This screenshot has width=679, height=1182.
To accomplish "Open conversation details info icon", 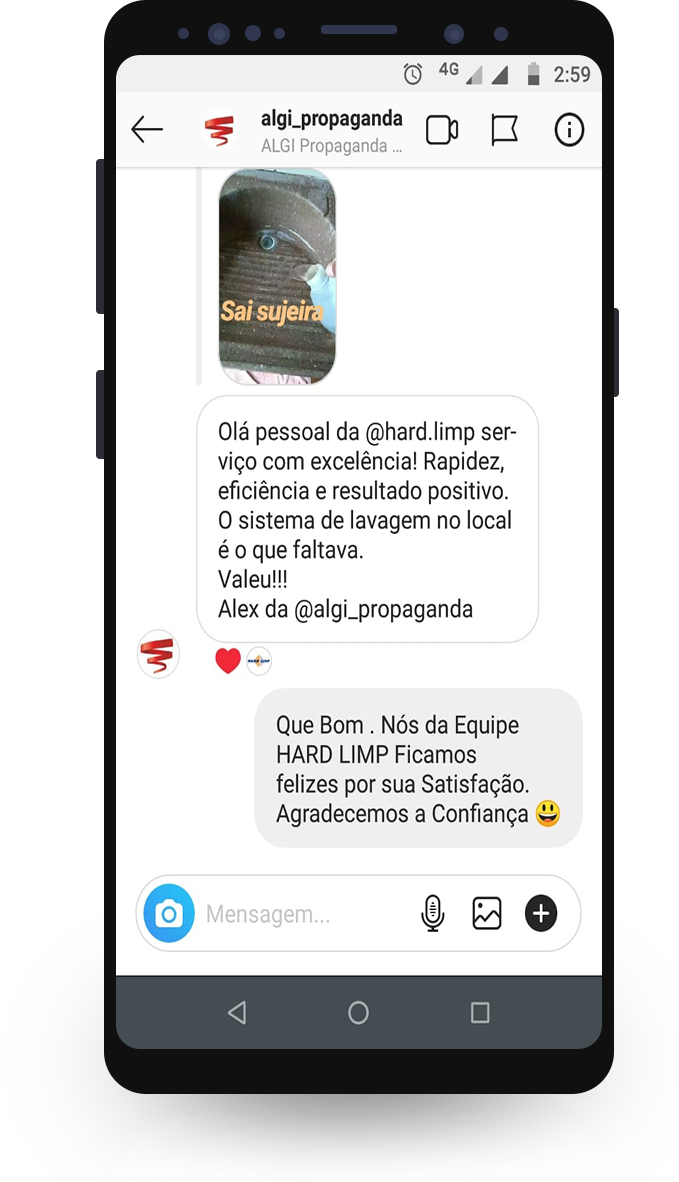I will [x=569, y=130].
